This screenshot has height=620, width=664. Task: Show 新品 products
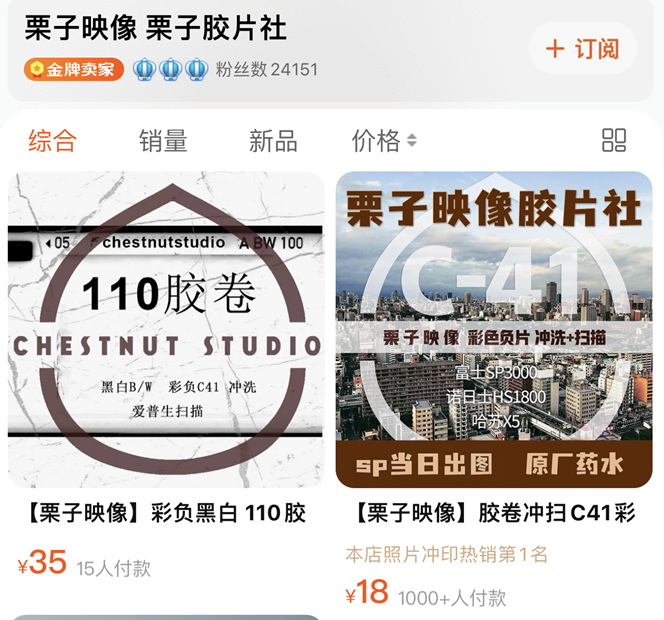pos(273,141)
